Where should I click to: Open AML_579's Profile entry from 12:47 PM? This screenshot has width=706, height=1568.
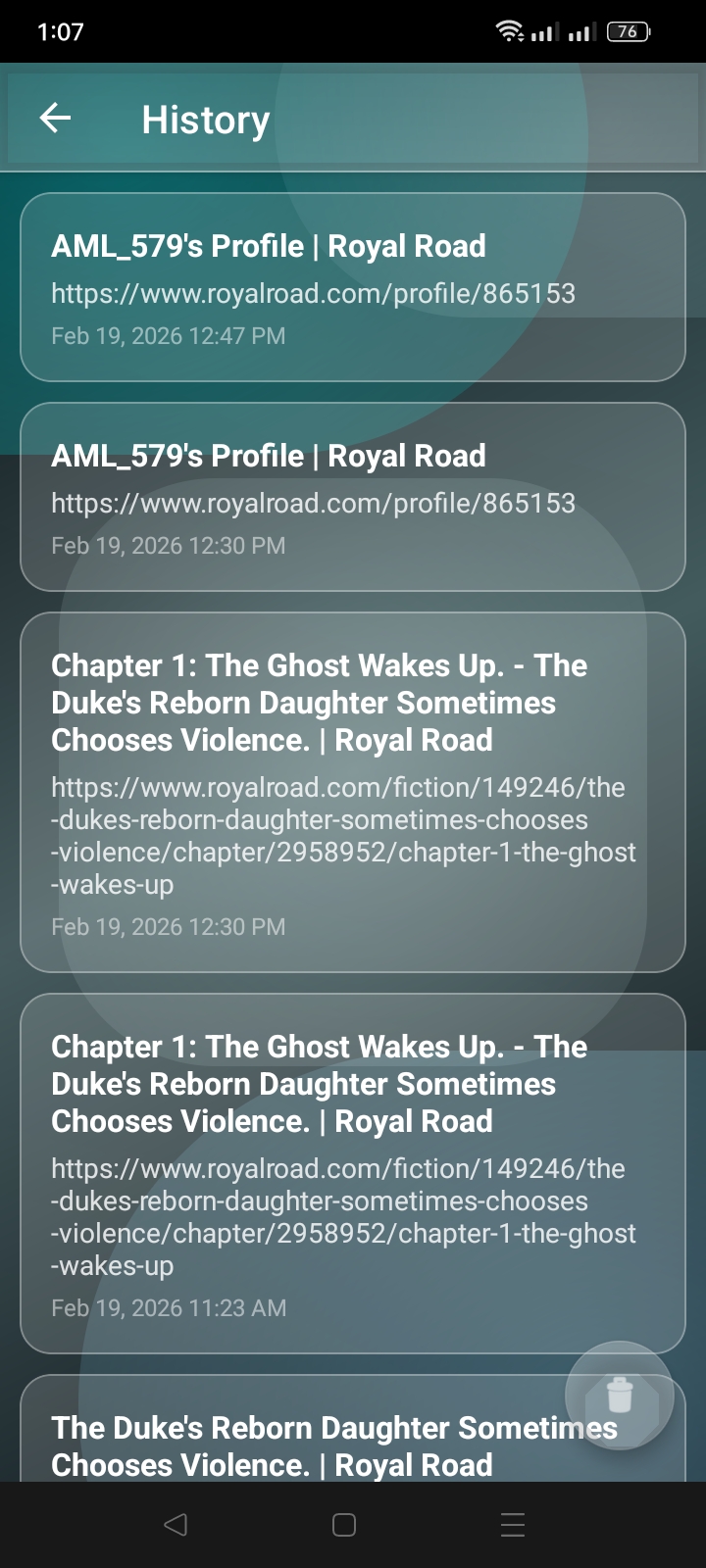point(352,287)
